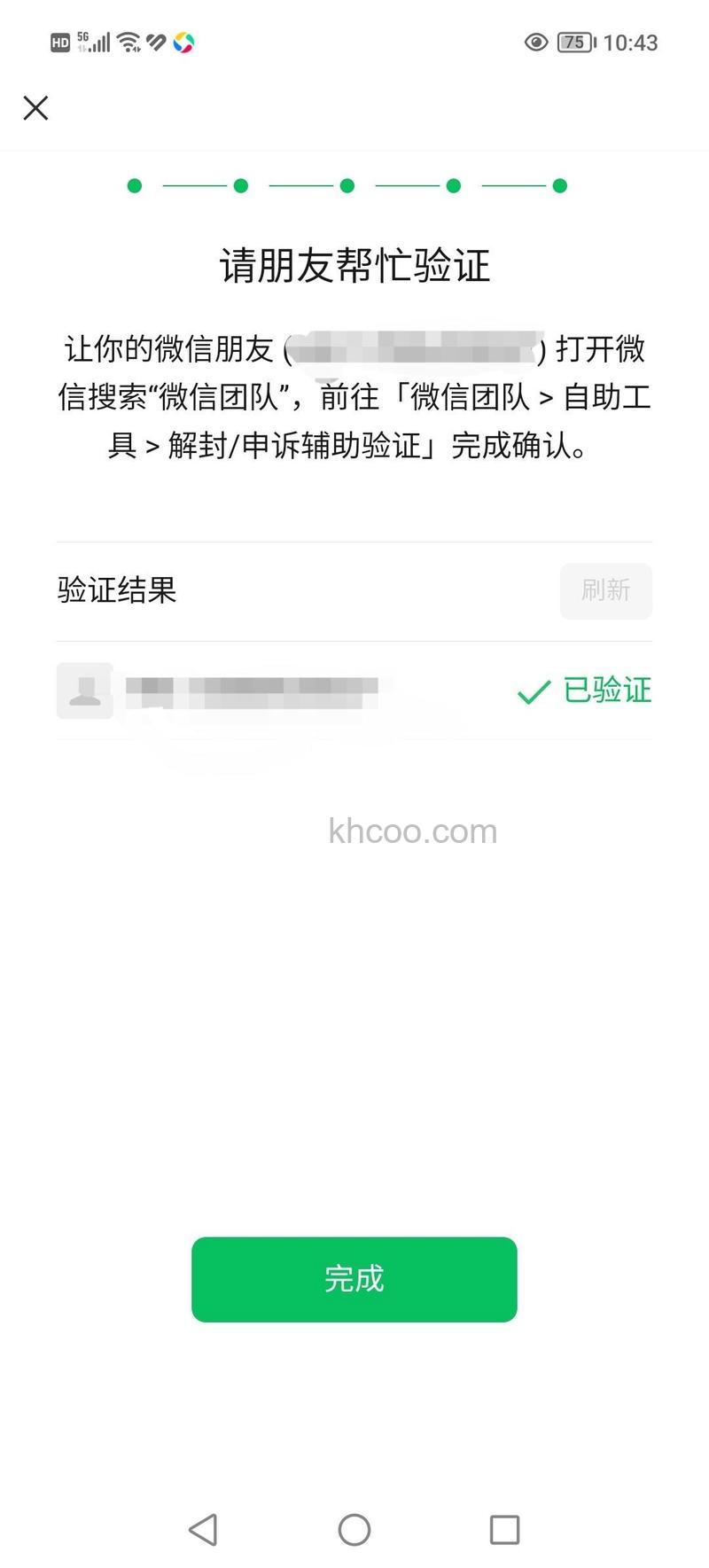Click the colorful screen recorder icon
Viewport: 709px width, 1568px height.
click(x=183, y=42)
